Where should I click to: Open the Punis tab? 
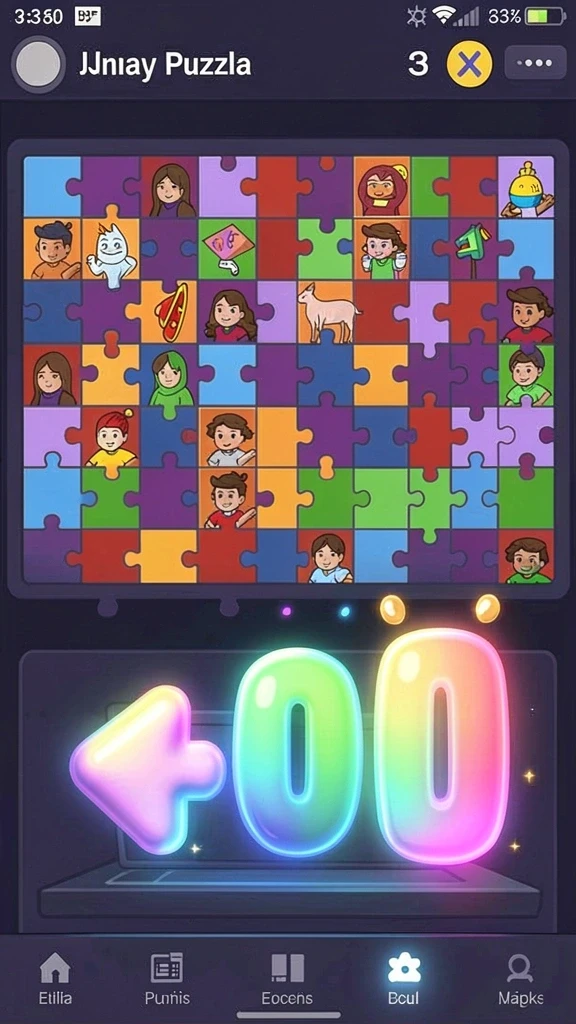point(167,978)
